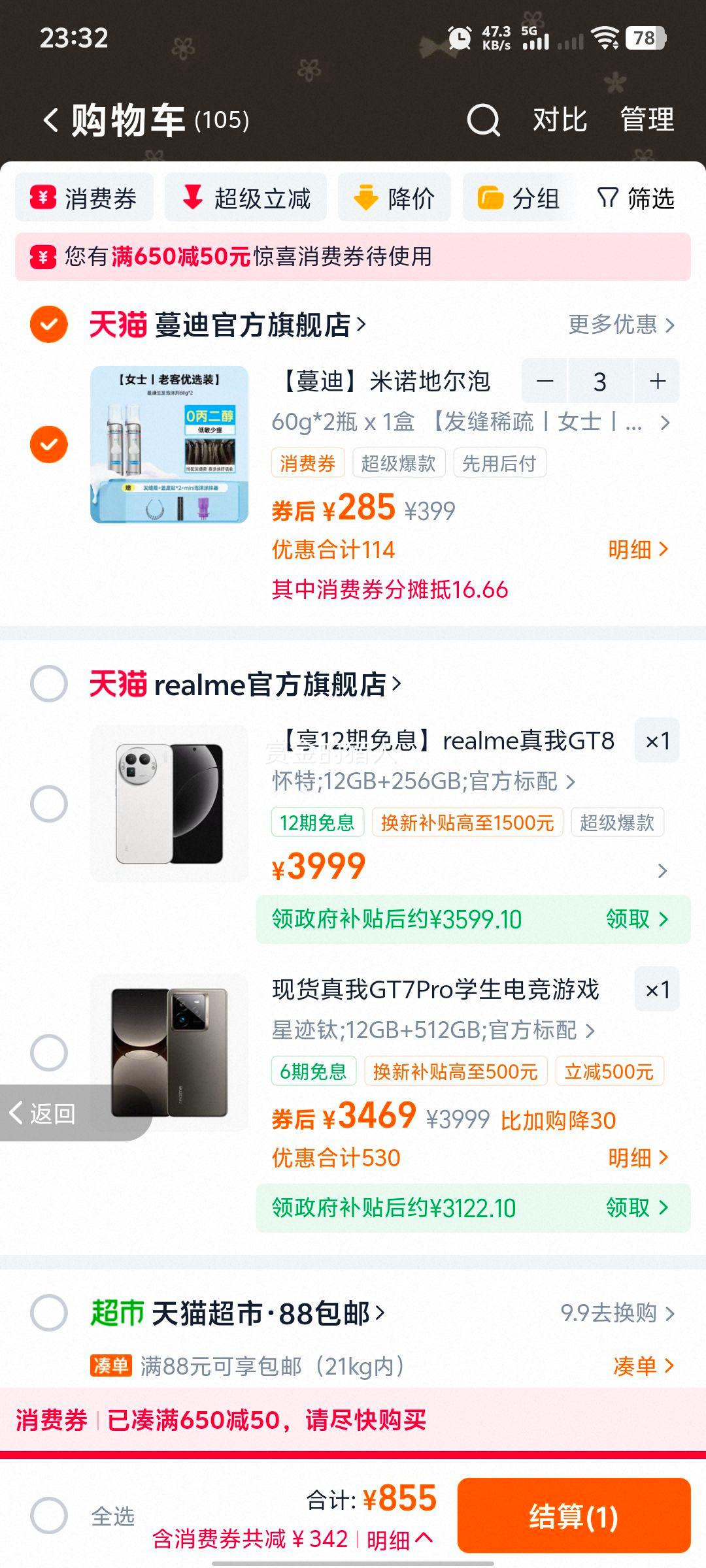
Task: Tap 领取 for the GT8 government subsidy
Action: 639,919
